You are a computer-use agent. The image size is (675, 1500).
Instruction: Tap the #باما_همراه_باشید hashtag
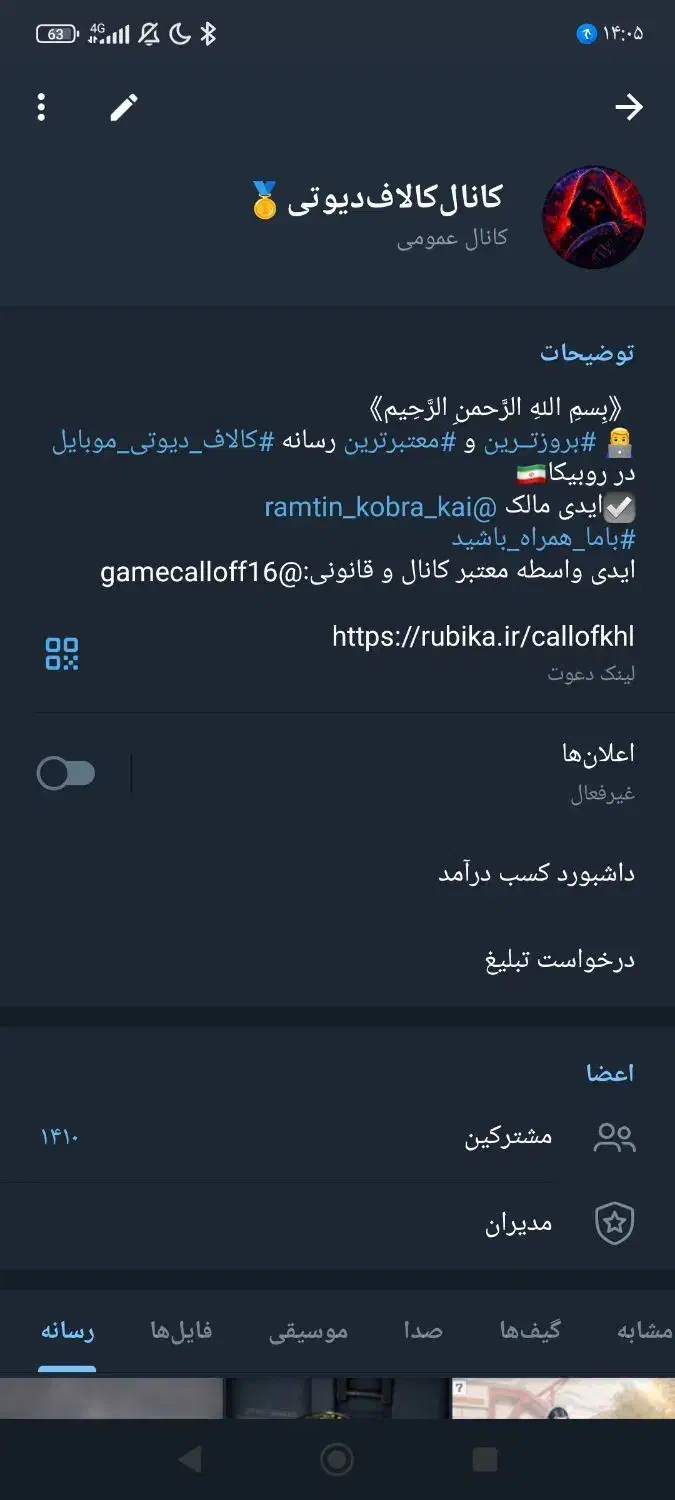[x=543, y=539]
